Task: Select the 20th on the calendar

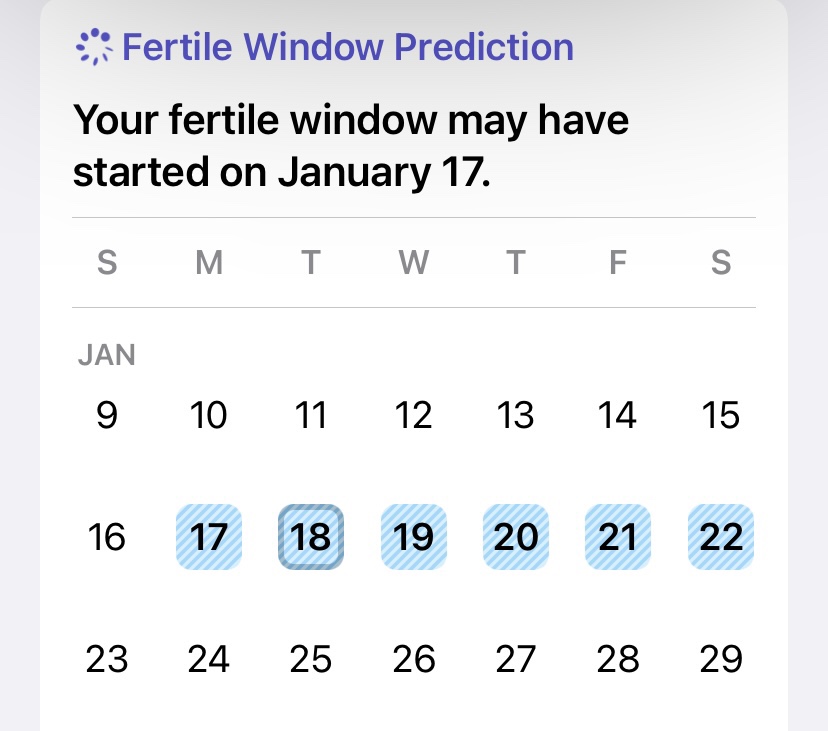Action: click(x=516, y=538)
